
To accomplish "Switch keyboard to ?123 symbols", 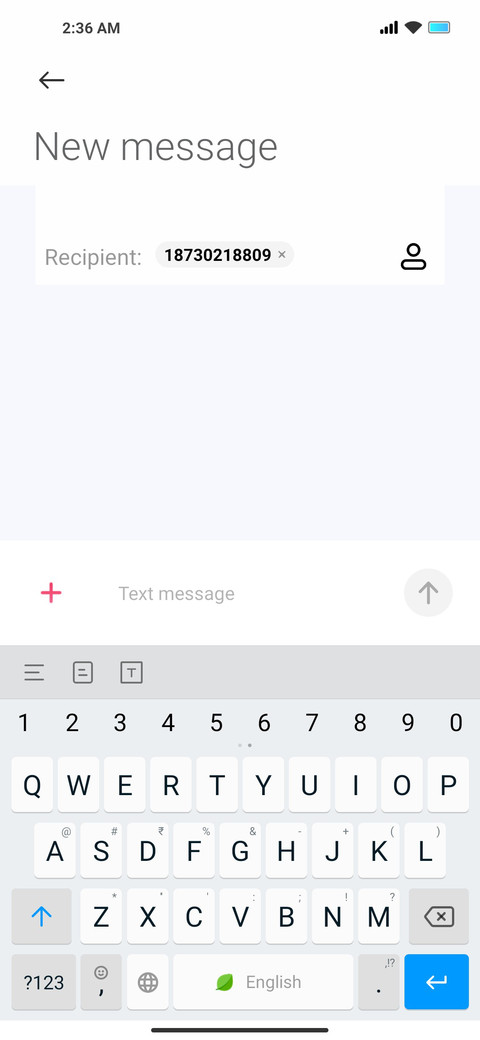I will (x=44, y=982).
